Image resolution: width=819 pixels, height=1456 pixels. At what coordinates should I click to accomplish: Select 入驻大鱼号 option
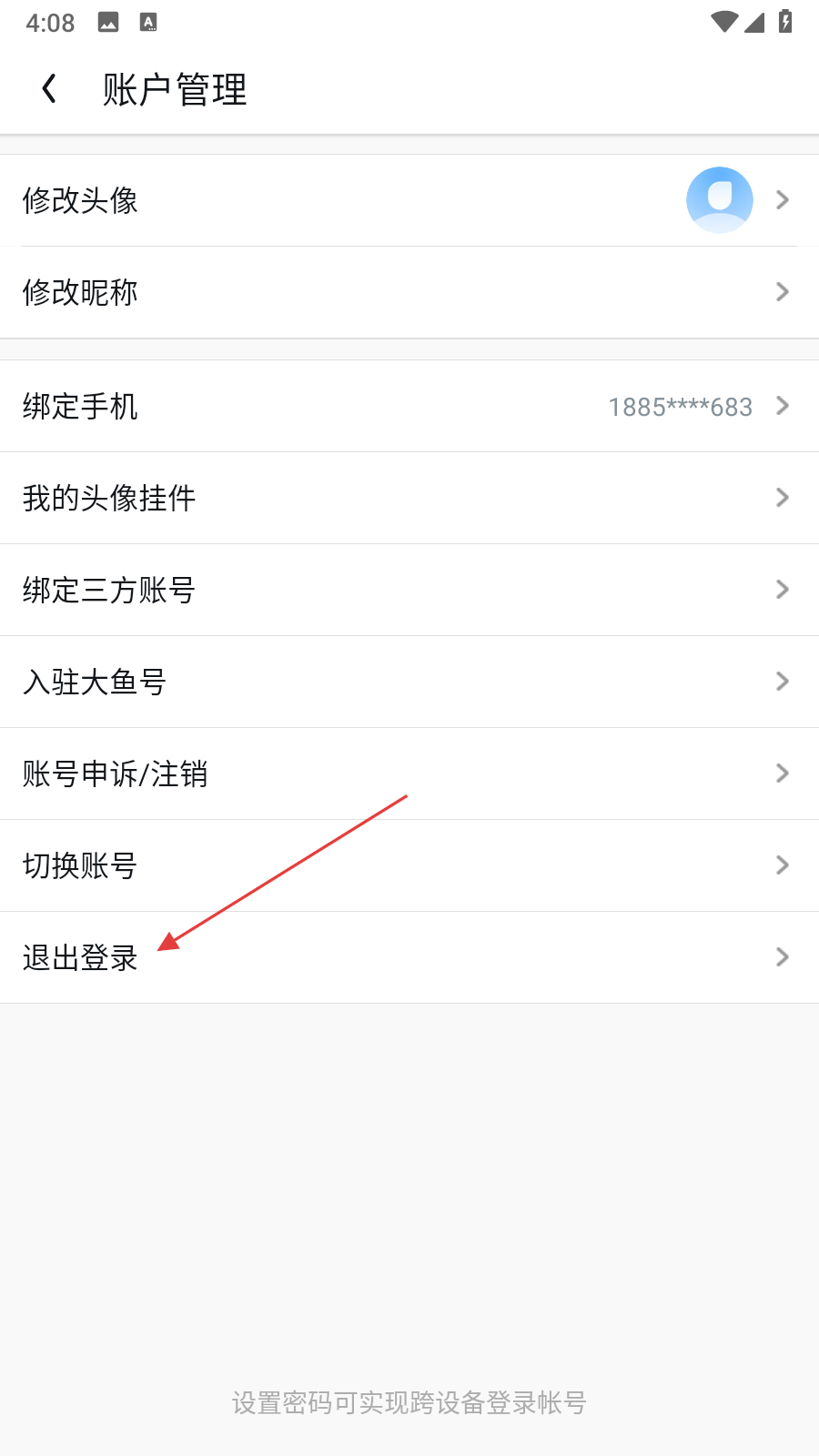point(409,682)
